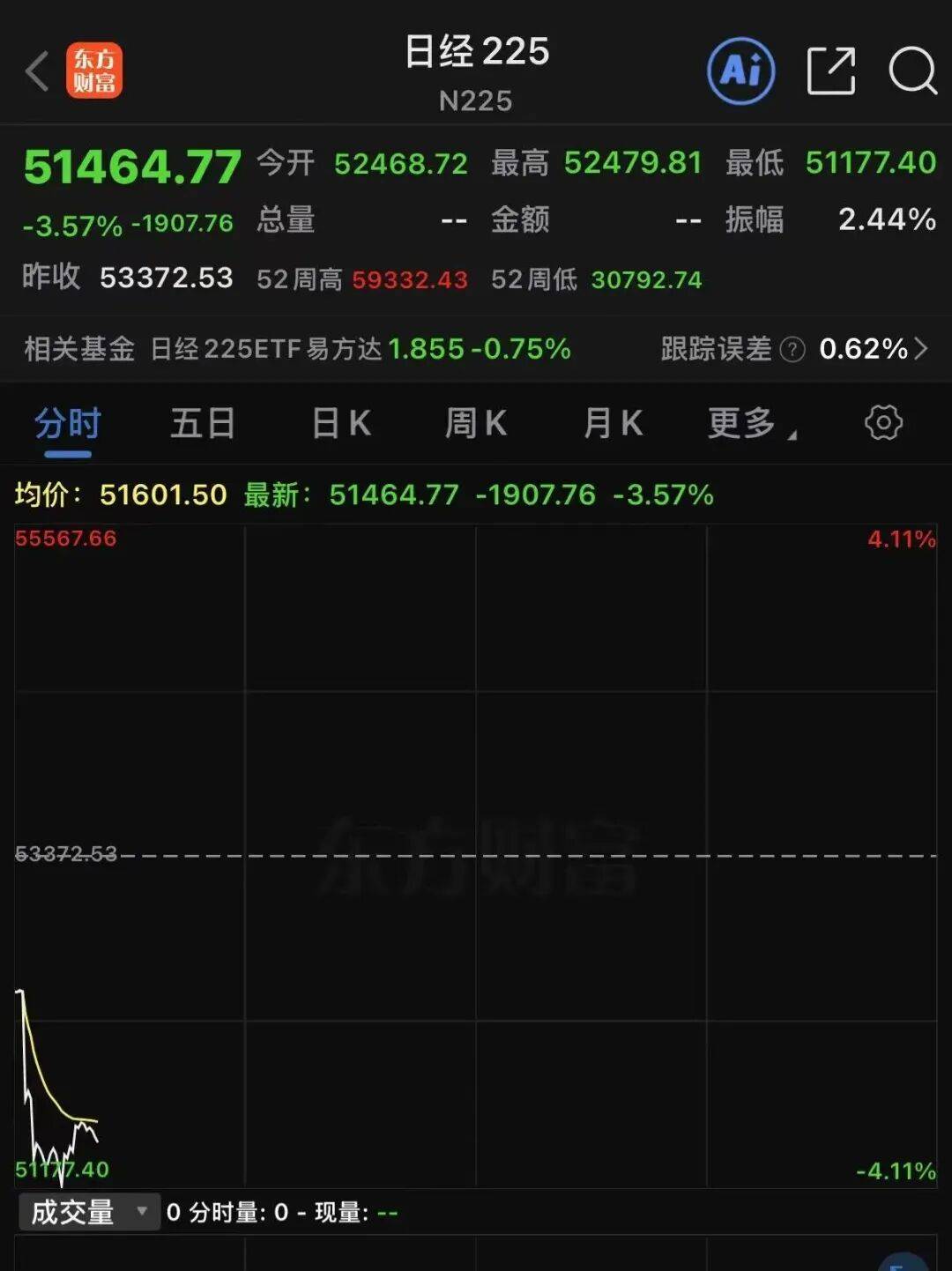The height and width of the screenshot is (1271, 952).
Task: Show the 跟踪误差 help tooltip
Action: 792,350
